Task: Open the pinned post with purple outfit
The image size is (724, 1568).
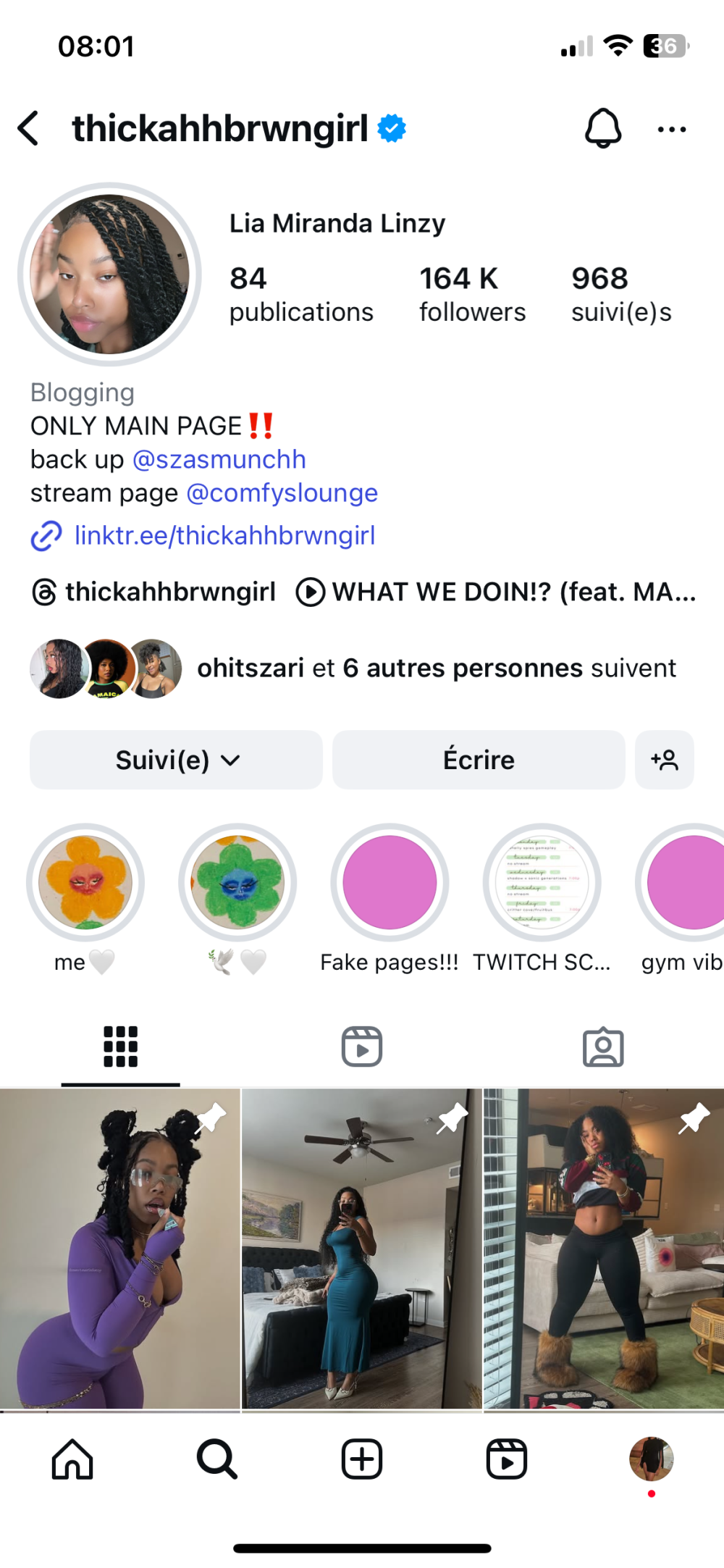Action: click(x=119, y=1249)
